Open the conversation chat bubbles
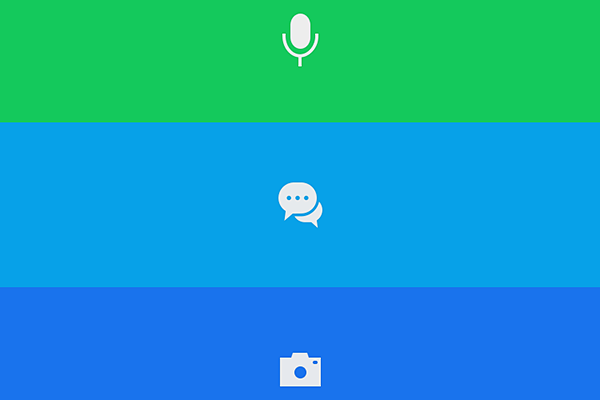 (x=300, y=204)
